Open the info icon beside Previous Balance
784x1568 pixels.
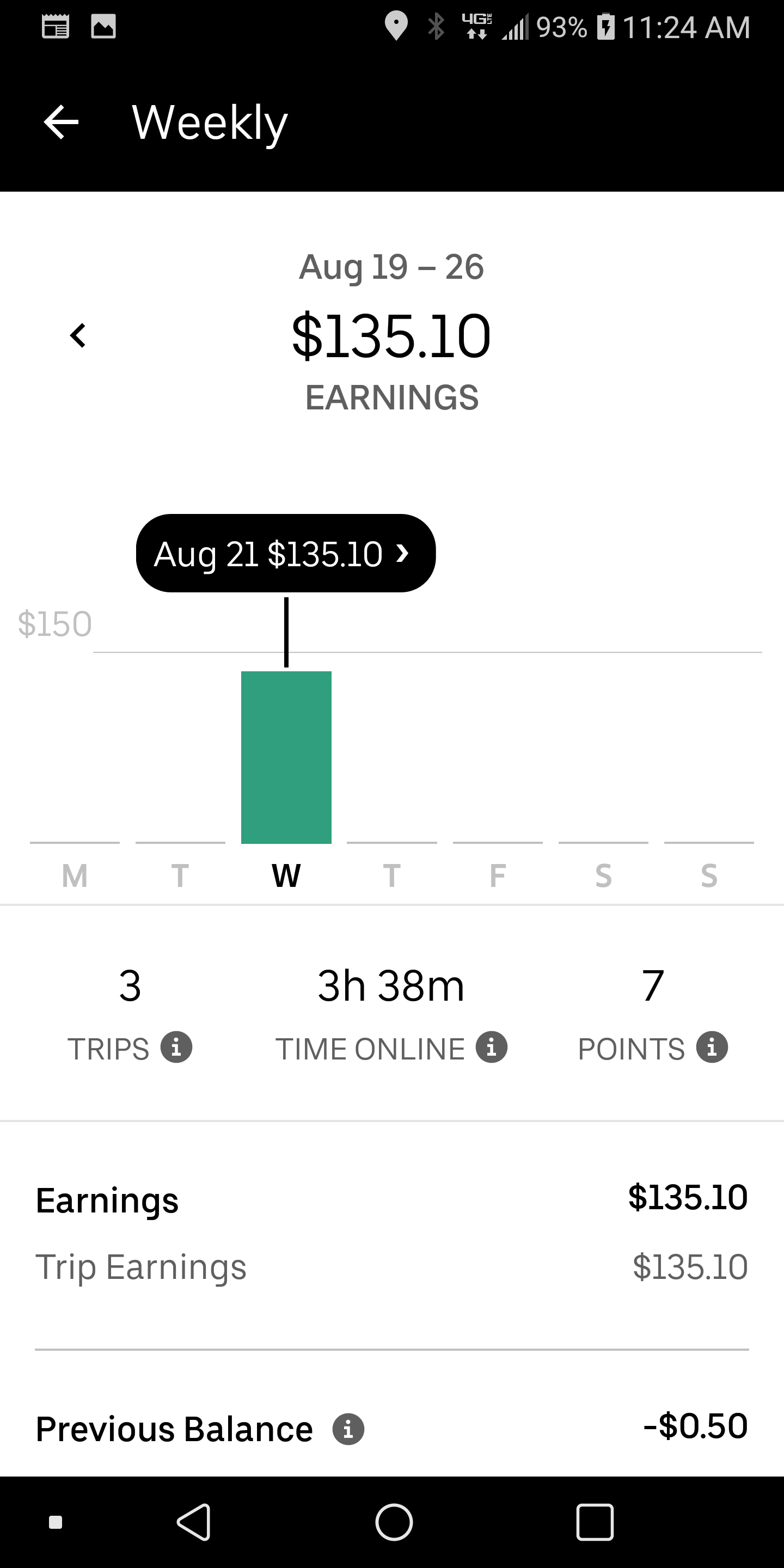point(348,1429)
